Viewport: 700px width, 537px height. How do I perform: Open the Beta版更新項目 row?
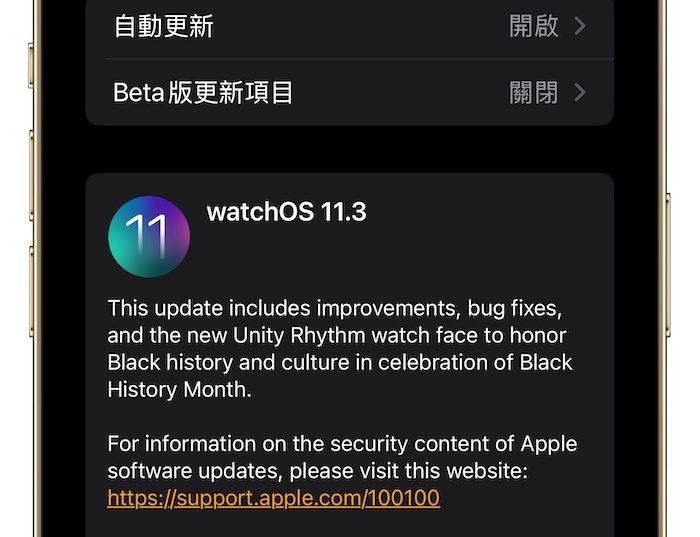click(x=349, y=93)
